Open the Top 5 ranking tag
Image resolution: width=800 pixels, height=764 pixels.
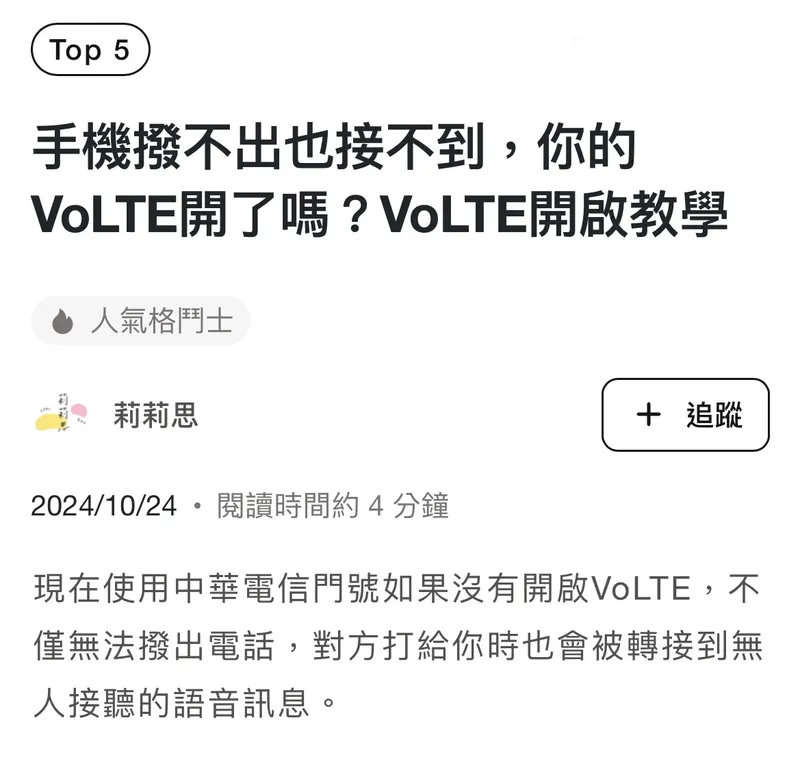pyautogui.click(x=90, y=51)
